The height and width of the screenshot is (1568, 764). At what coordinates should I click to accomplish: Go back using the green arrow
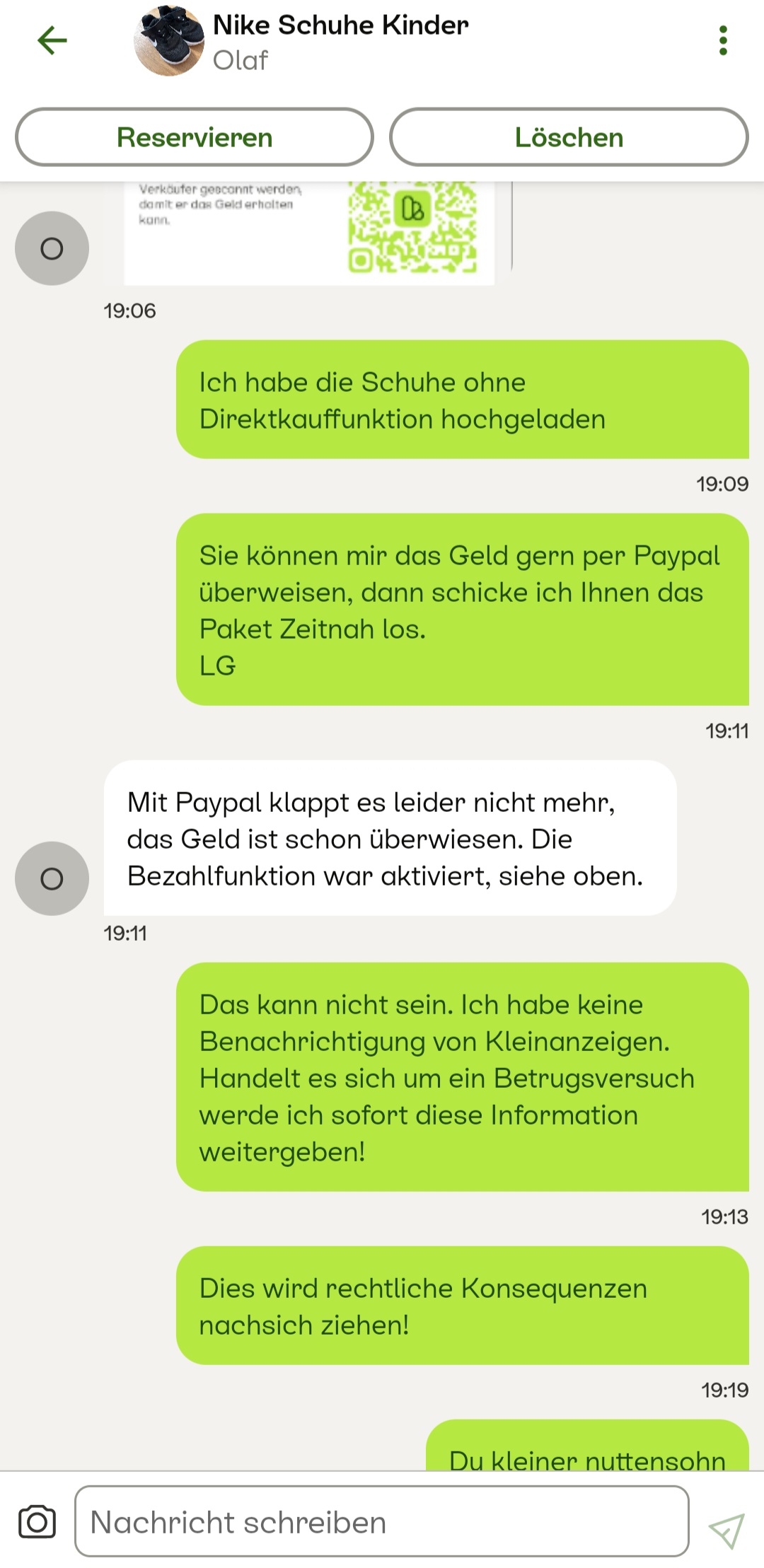point(52,40)
